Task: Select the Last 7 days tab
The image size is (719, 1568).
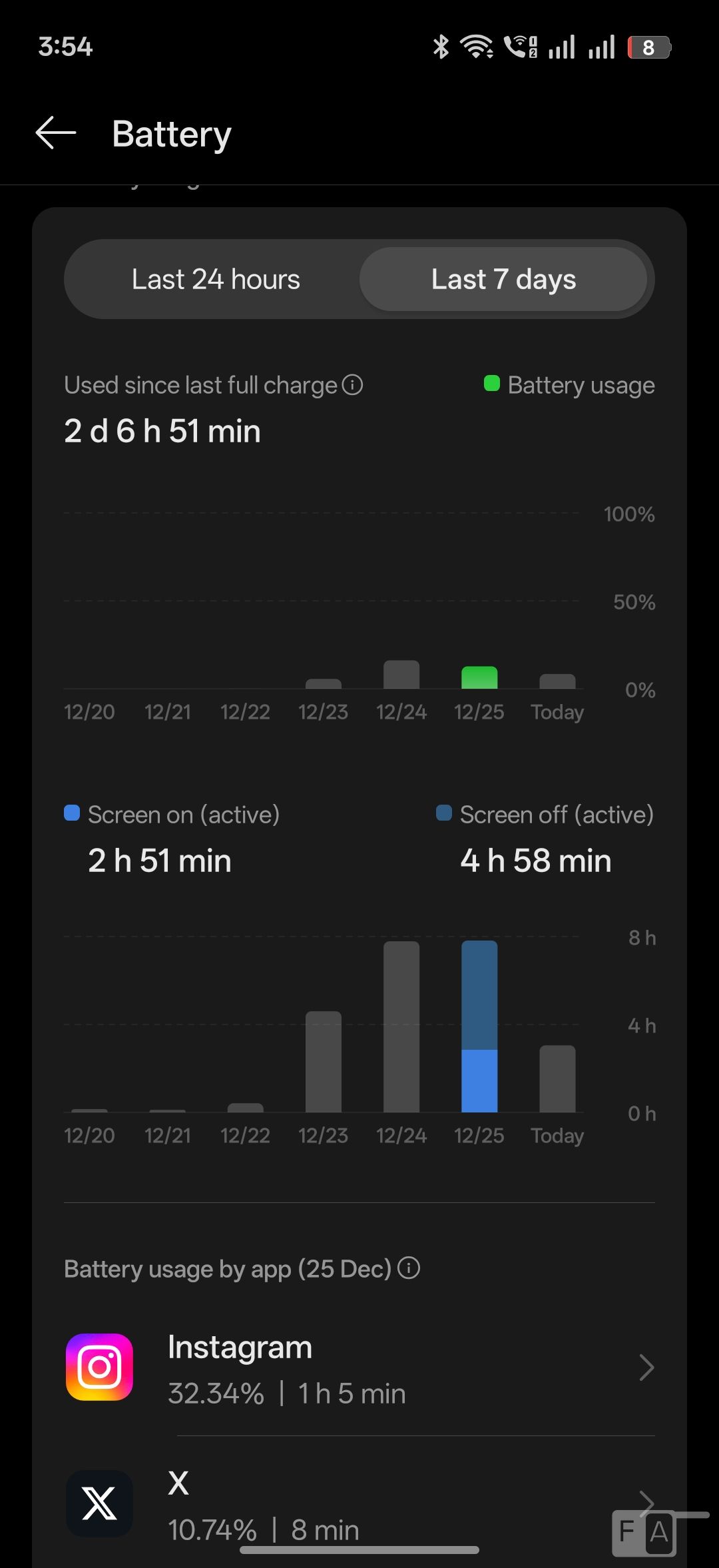Action: 503,279
